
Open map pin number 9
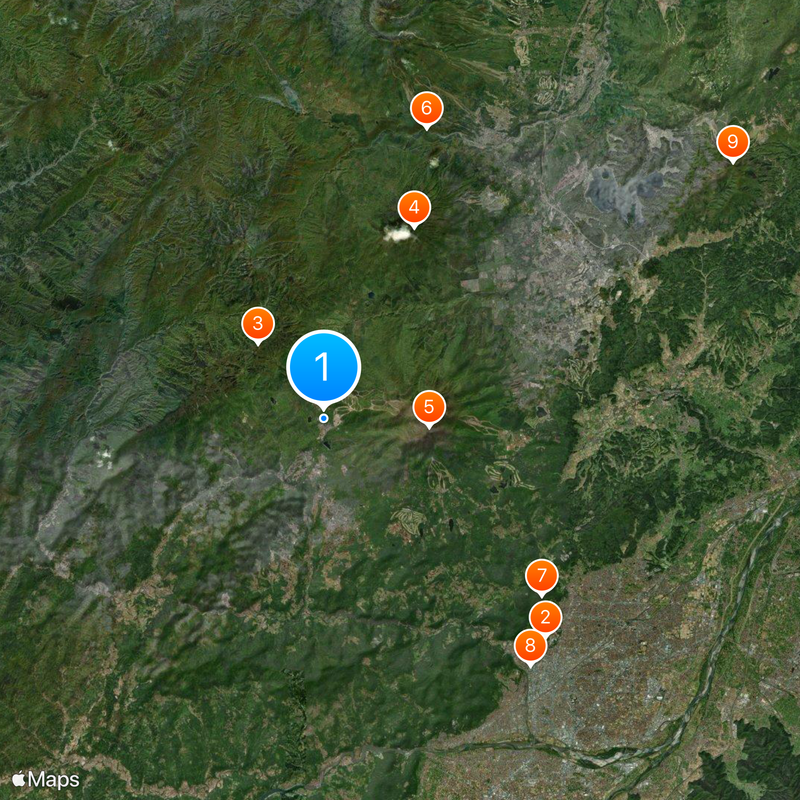coord(733,142)
